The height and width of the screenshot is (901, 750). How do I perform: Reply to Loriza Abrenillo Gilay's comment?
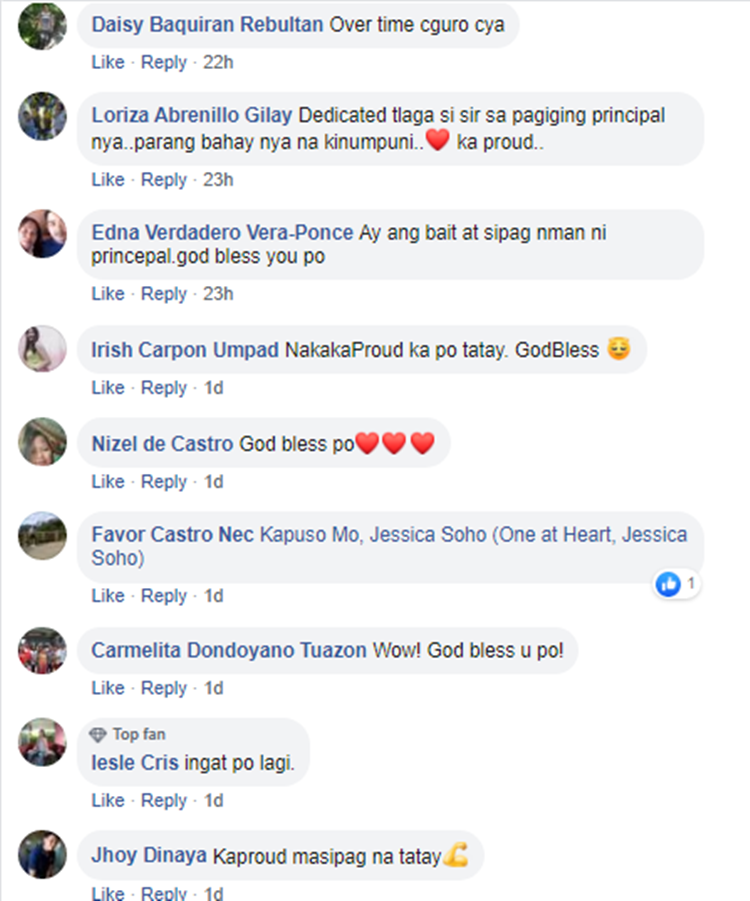tap(164, 180)
